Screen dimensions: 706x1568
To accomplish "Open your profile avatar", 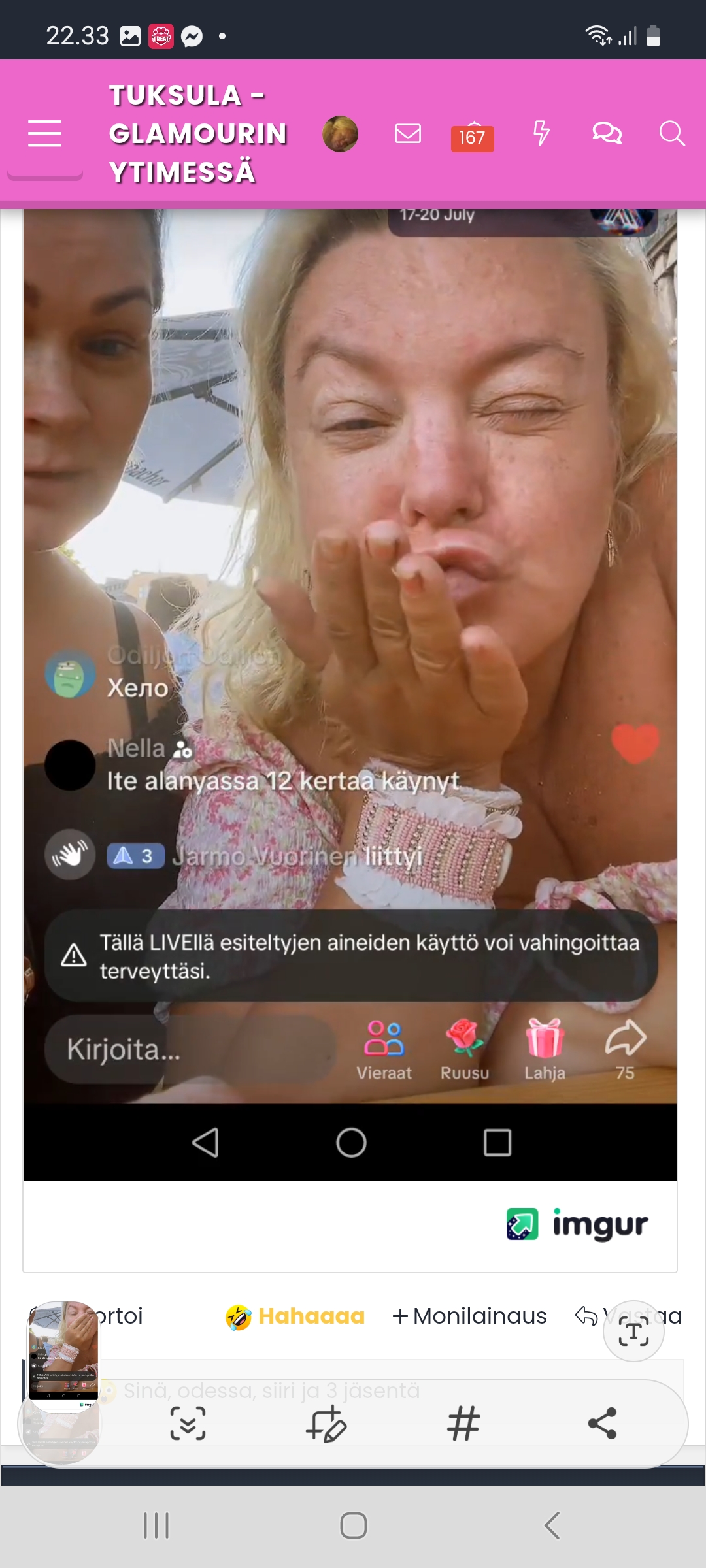I will [340, 134].
